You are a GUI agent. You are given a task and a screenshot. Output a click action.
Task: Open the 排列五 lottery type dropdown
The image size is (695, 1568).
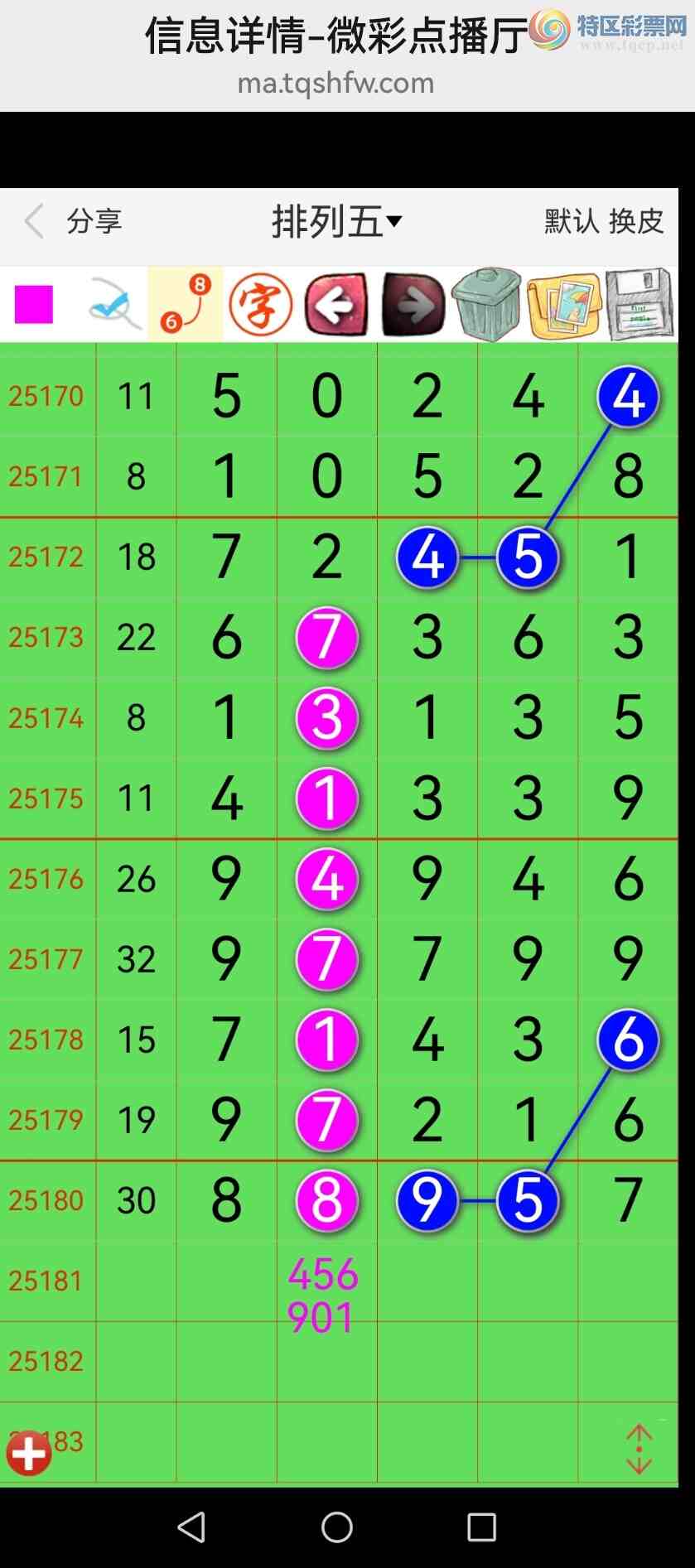336,221
